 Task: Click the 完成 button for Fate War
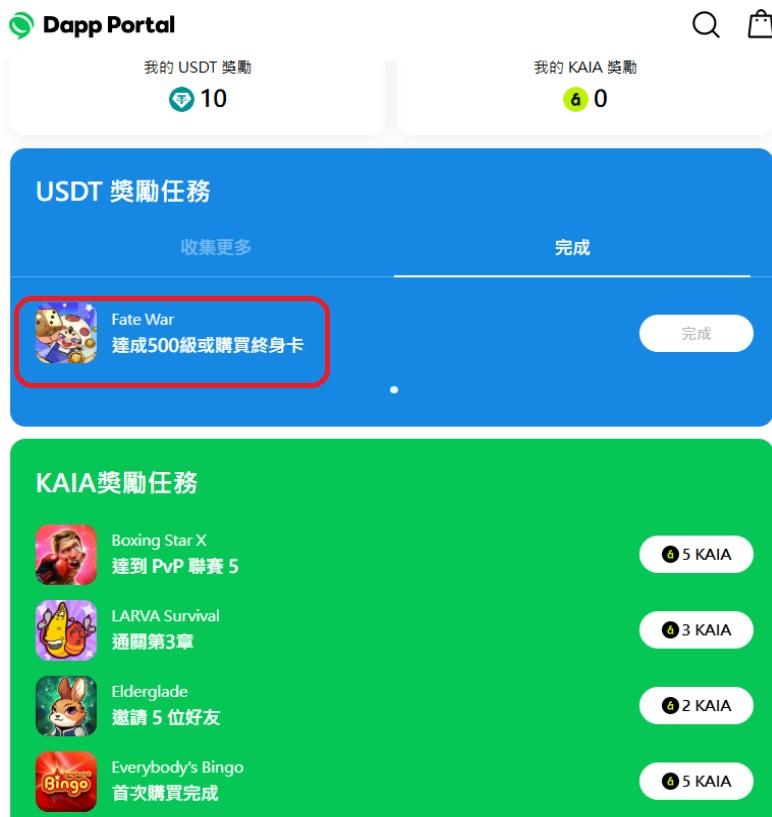[x=696, y=331]
